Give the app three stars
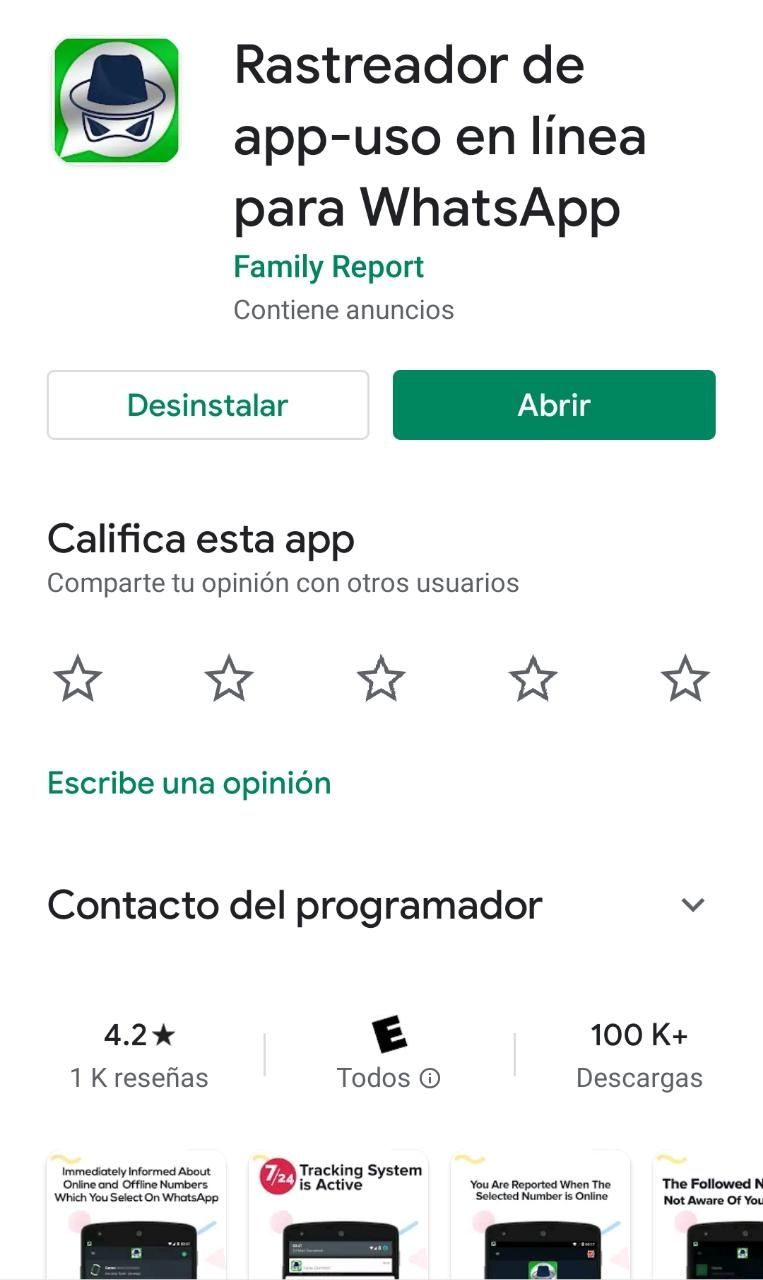The image size is (763, 1280). (381, 680)
